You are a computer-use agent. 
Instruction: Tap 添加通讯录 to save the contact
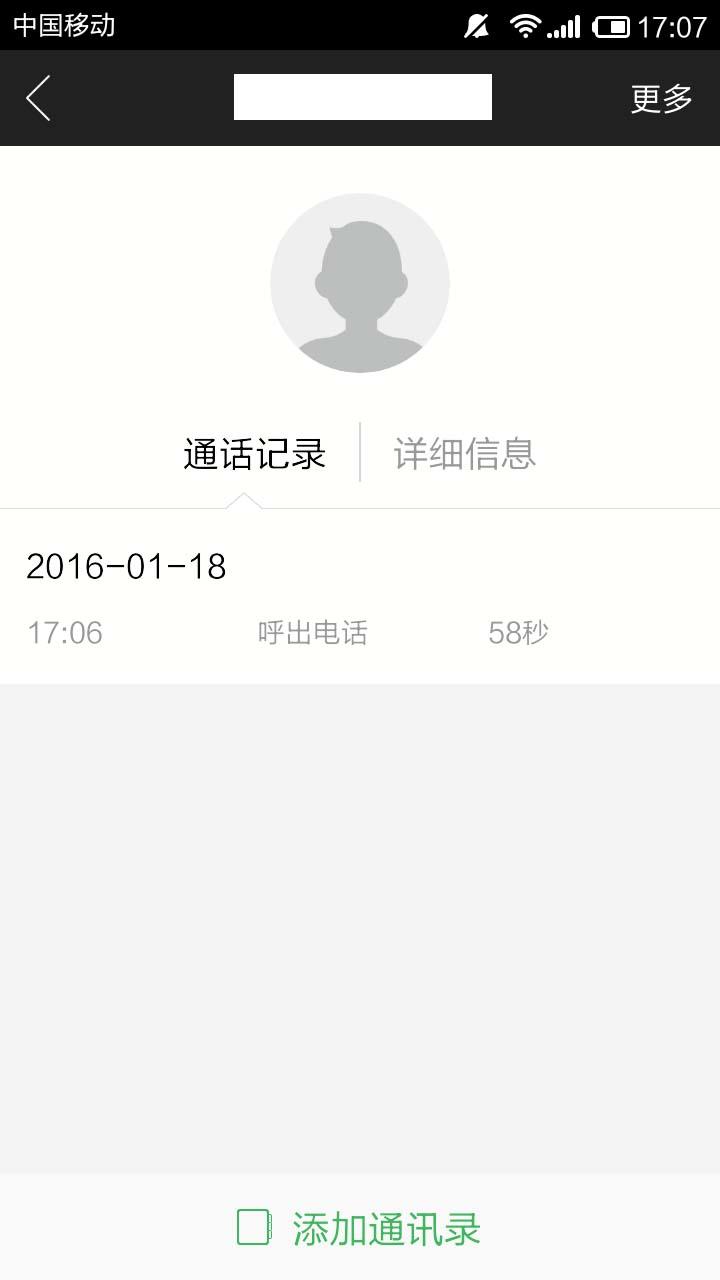[360, 1228]
